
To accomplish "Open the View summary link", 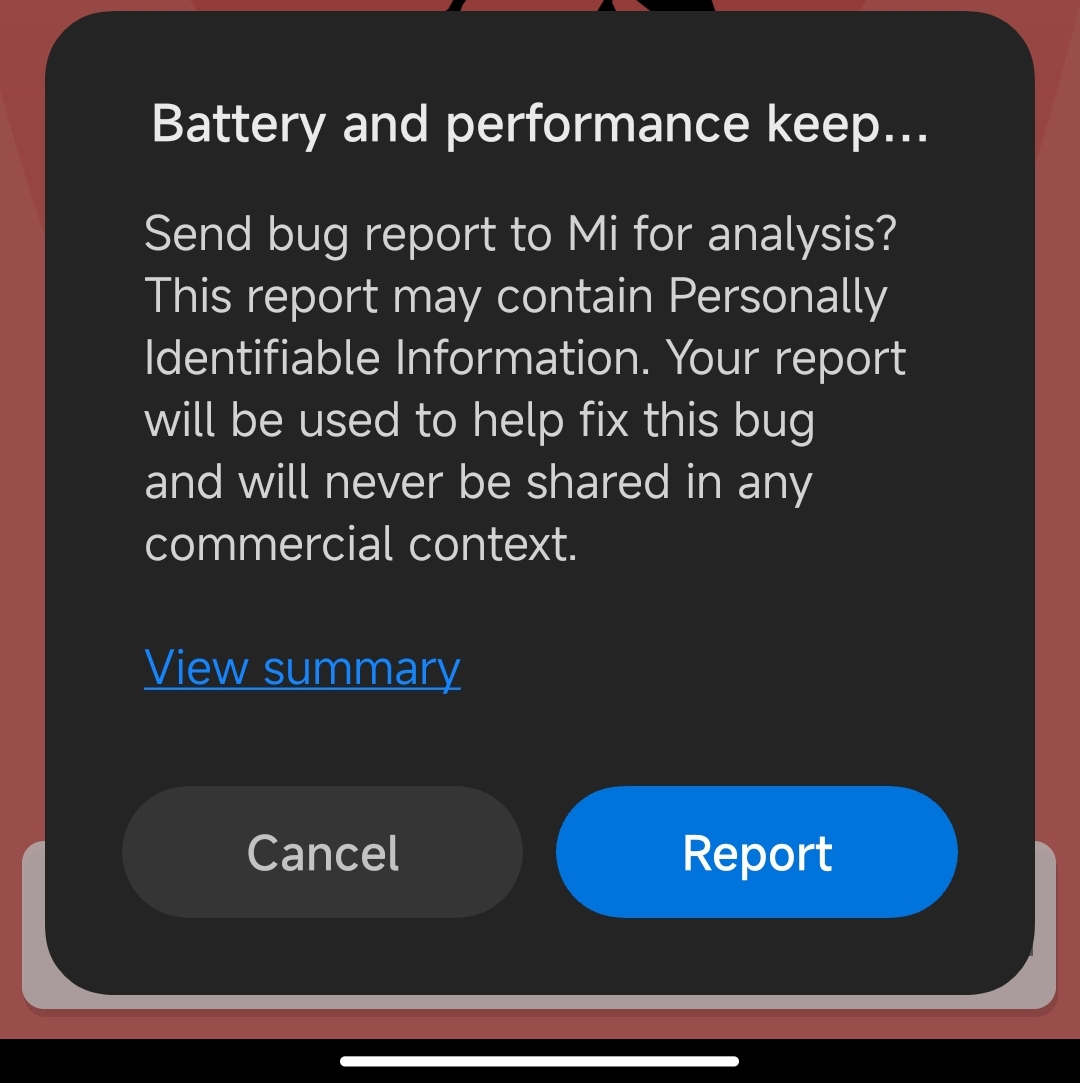I will pyautogui.click(x=302, y=668).
